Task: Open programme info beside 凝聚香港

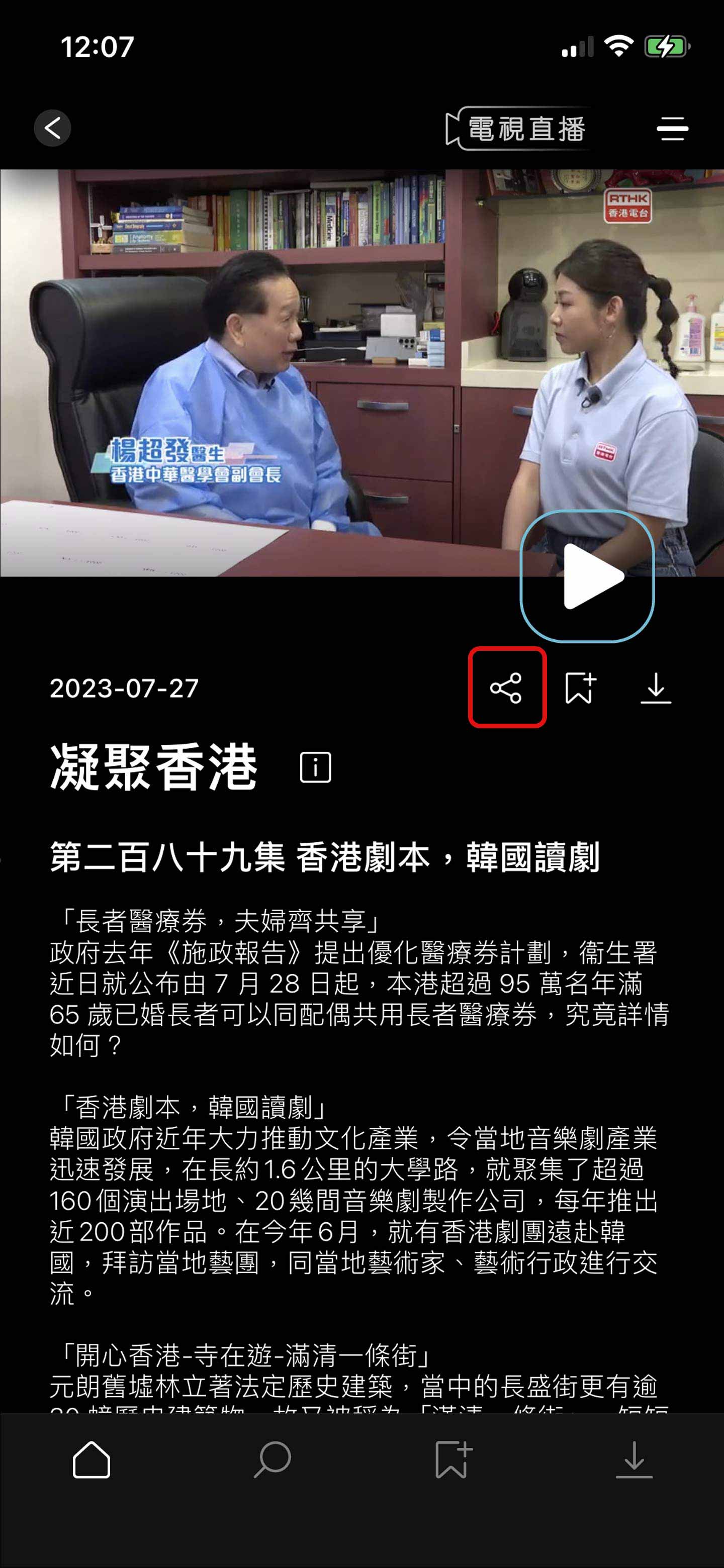Action: [x=315, y=767]
